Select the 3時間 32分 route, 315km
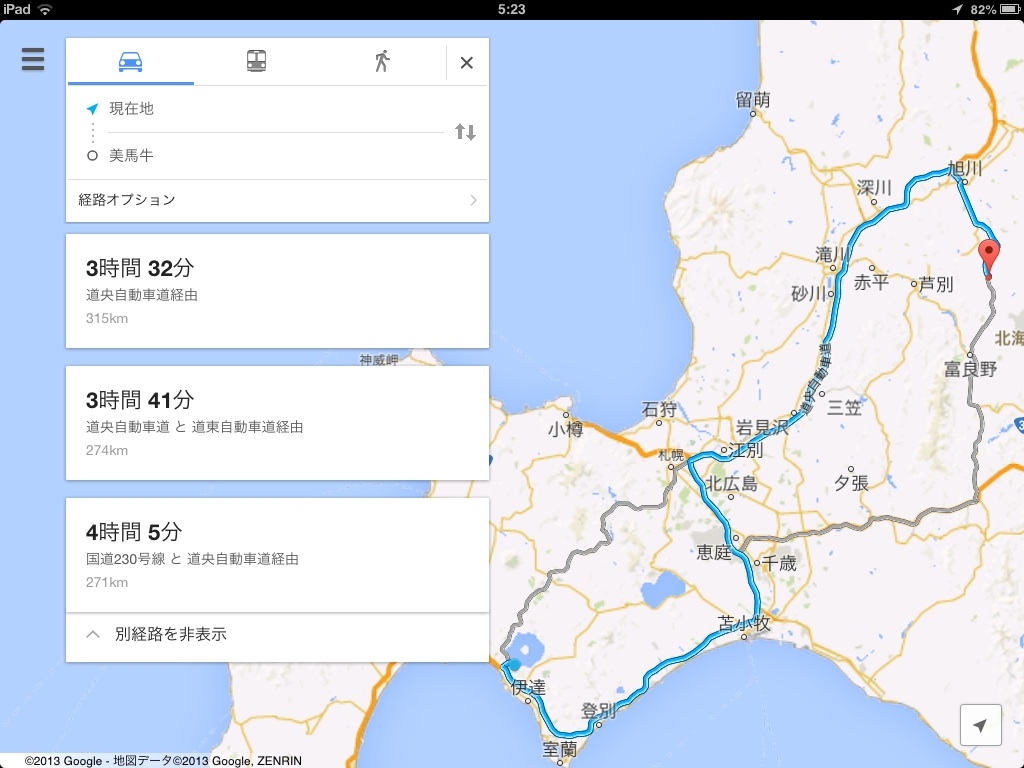 [277, 291]
